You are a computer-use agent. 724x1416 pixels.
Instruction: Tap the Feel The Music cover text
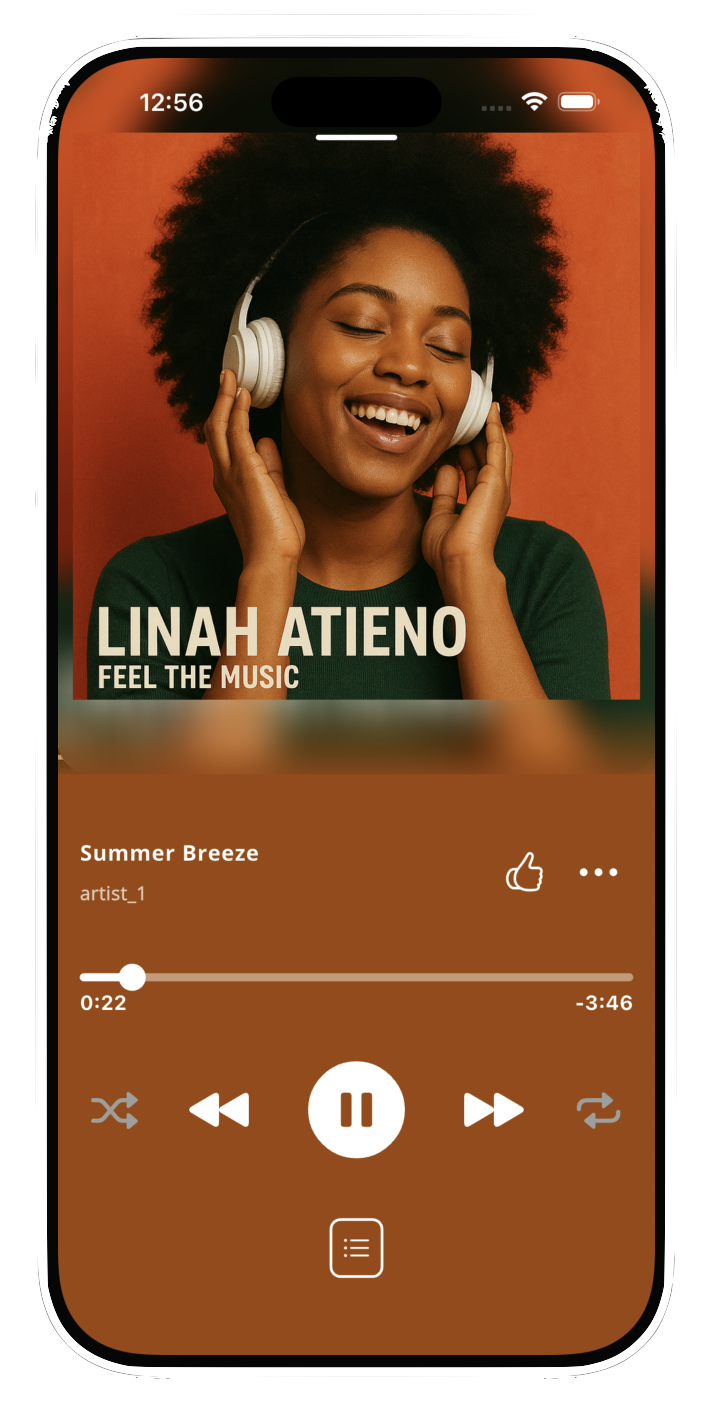click(197, 677)
